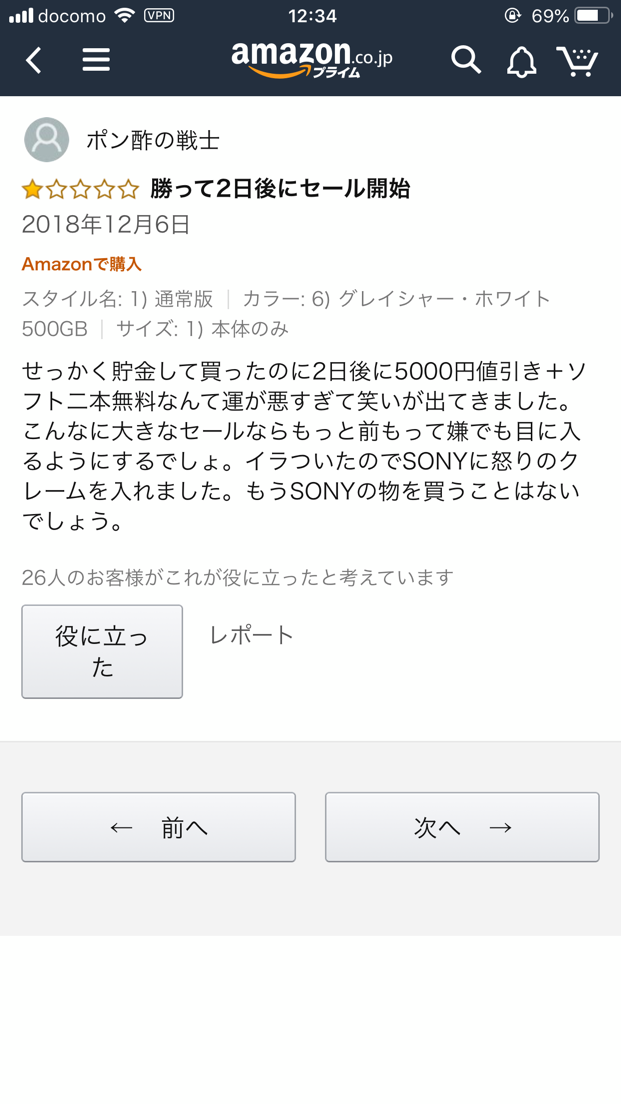Open reviewer ポン酢の戦士's profile

point(152,140)
